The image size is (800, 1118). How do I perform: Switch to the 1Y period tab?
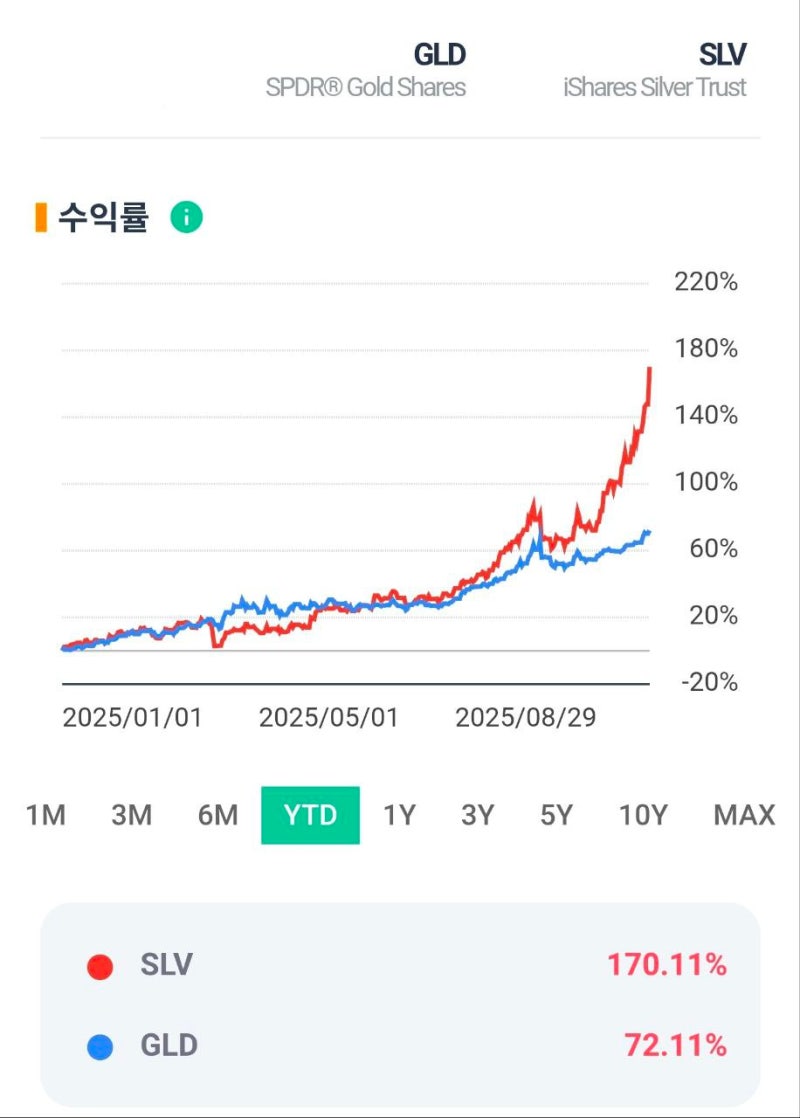point(397,815)
